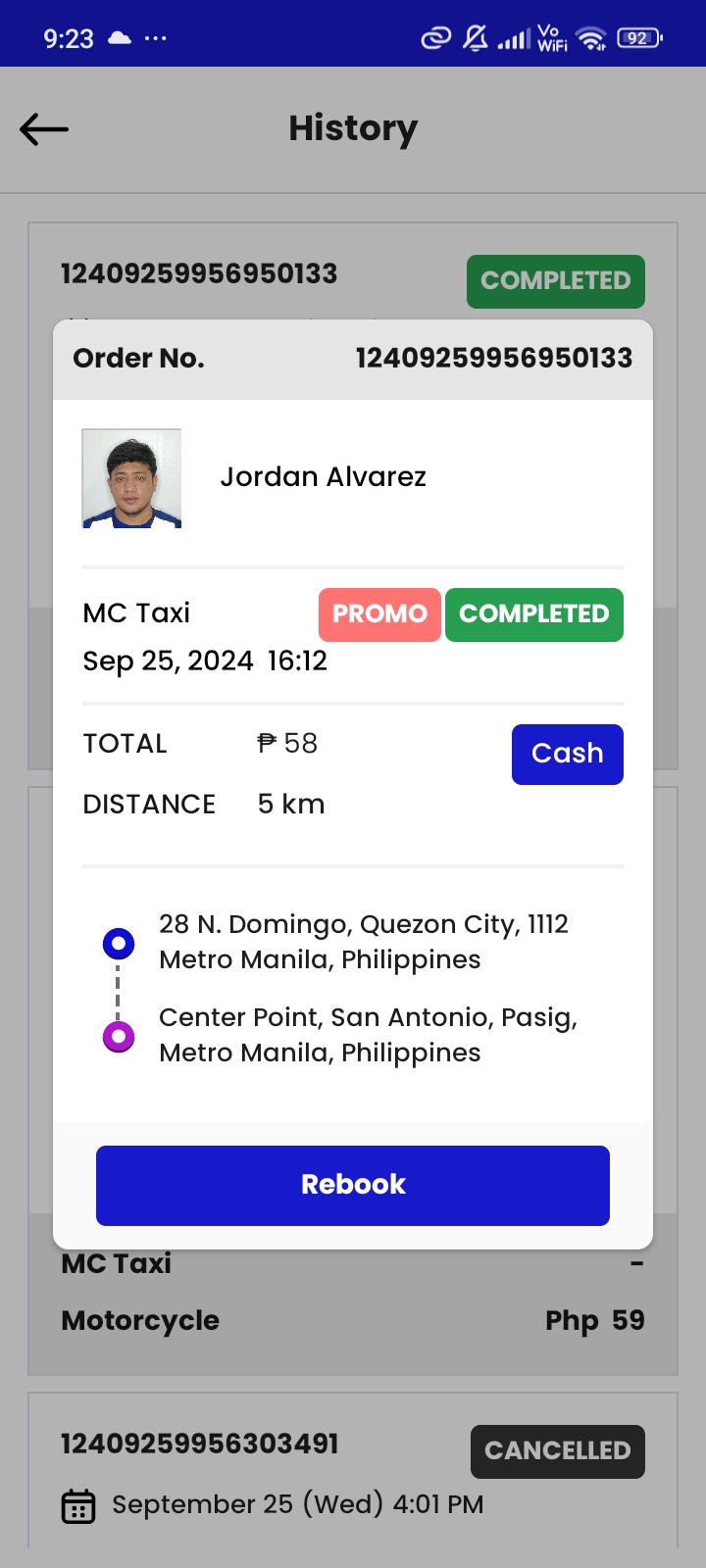
Task: Go back using the arrow icon
Action: [44, 128]
